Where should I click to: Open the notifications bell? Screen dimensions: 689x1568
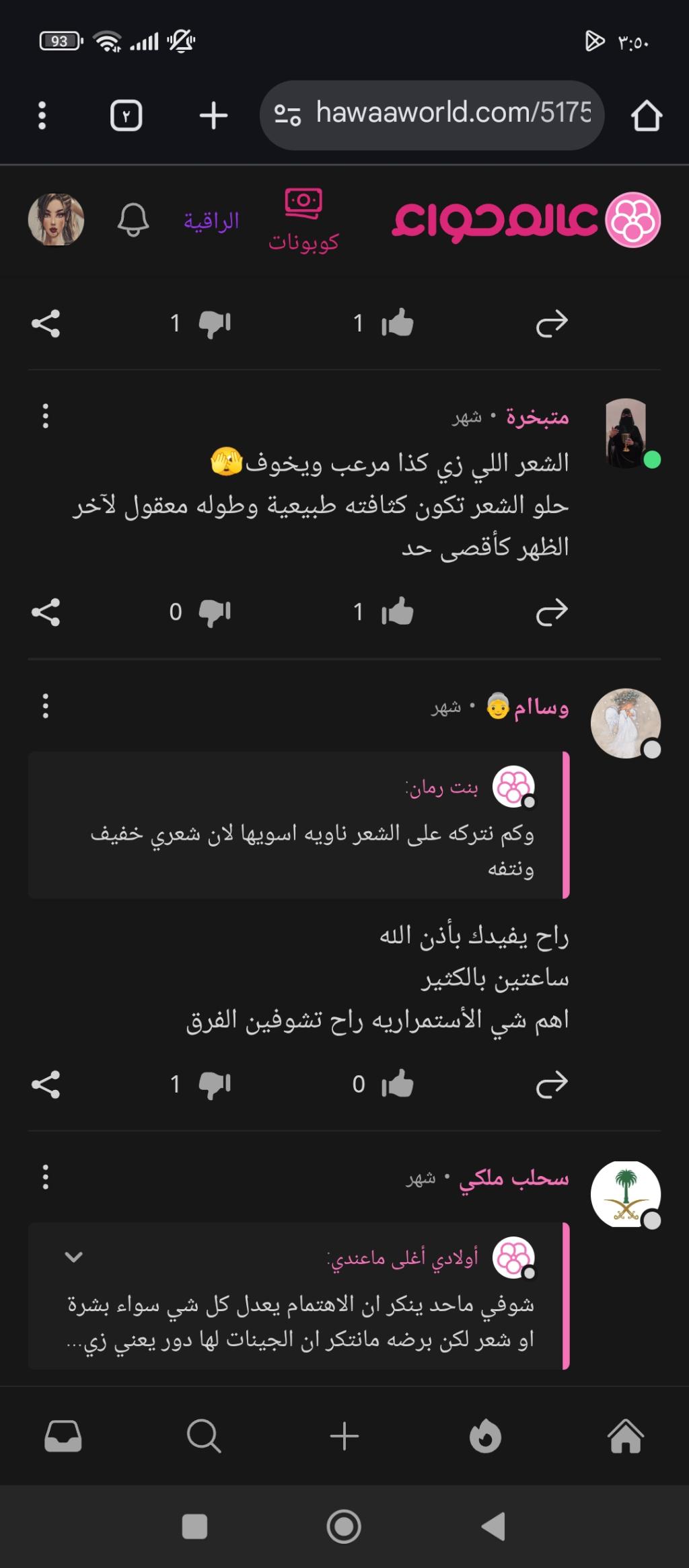point(133,219)
